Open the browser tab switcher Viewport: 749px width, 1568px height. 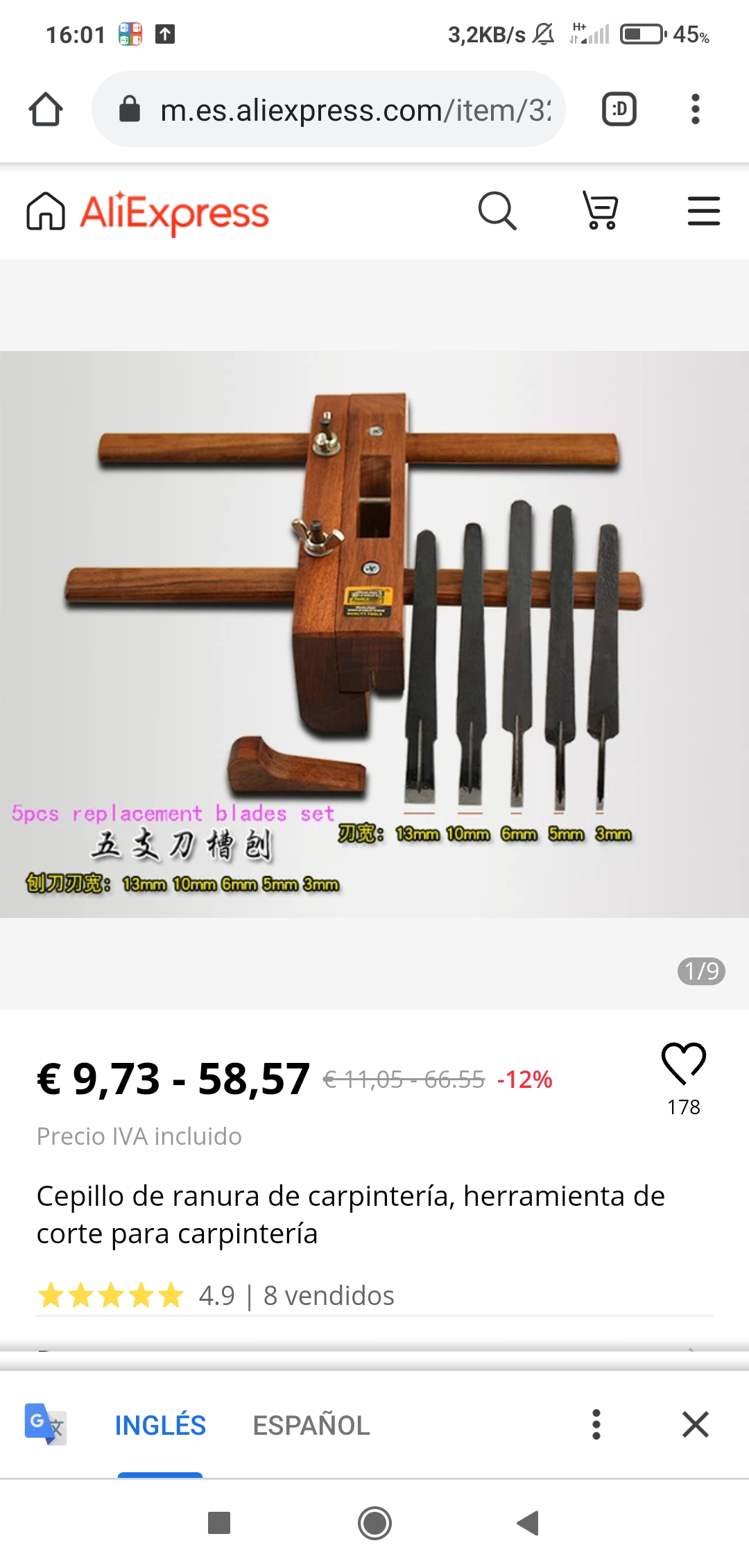click(x=619, y=110)
